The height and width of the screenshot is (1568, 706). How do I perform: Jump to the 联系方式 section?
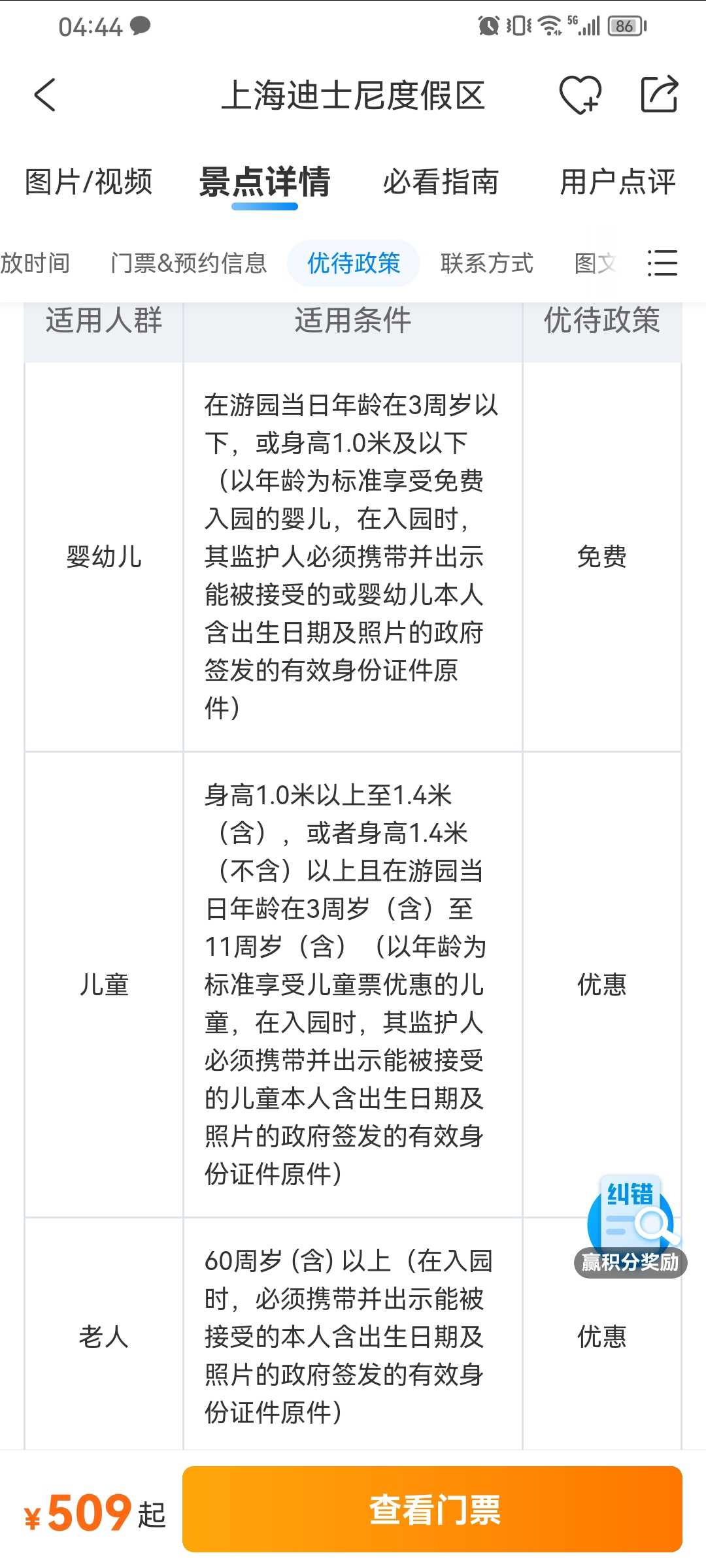[x=487, y=263]
